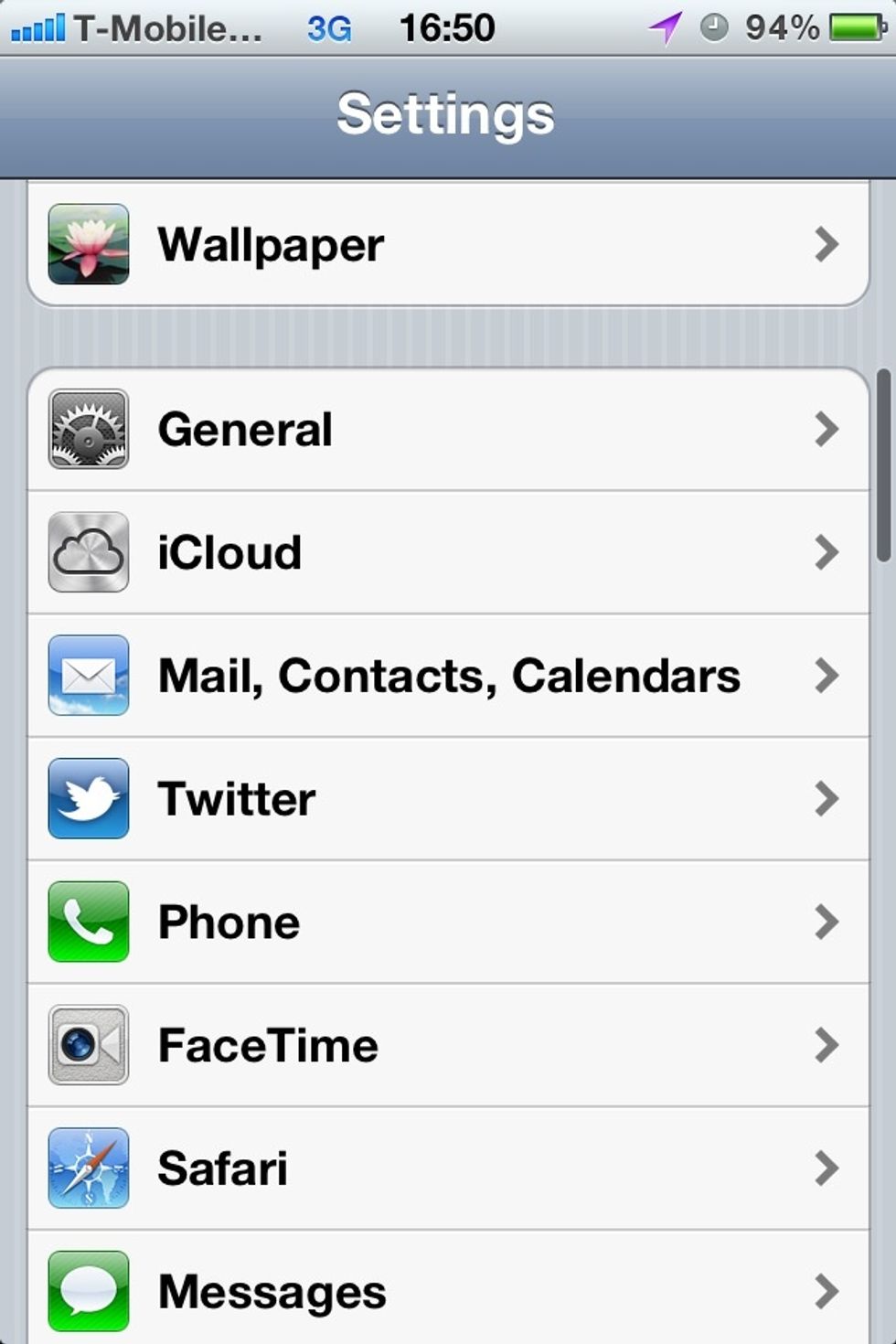Open the General settings row
This screenshot has width=896, height=1344.
448,429
